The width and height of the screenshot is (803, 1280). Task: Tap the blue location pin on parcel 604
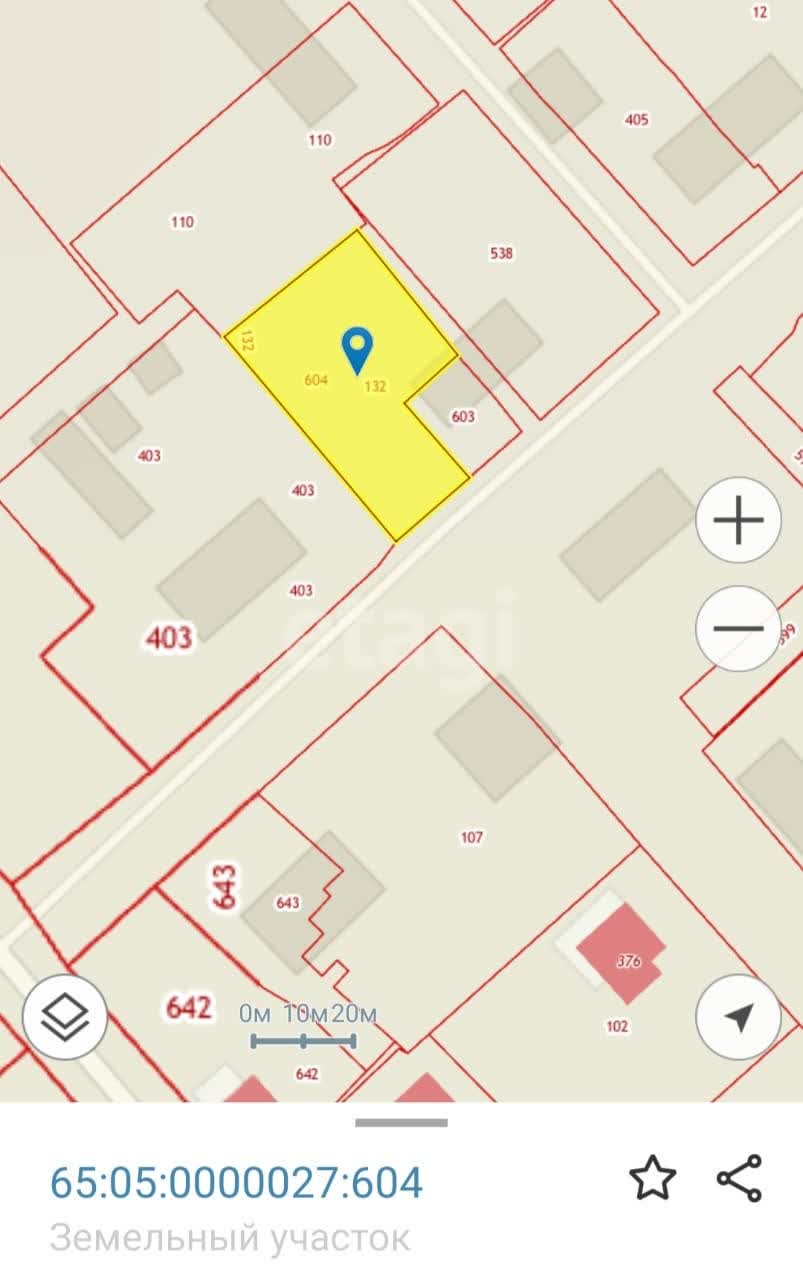click(357, 349)
